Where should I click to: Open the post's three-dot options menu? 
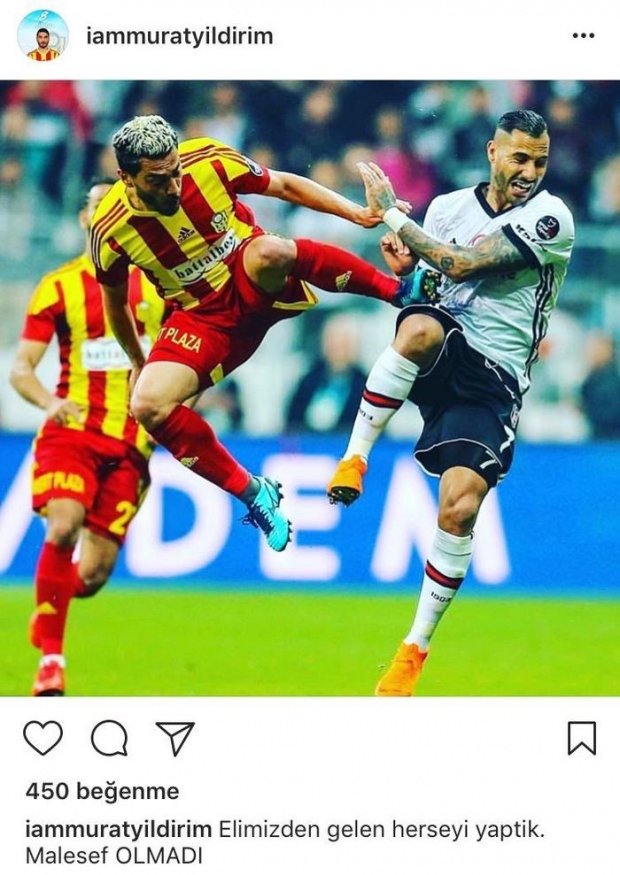click(x=583, y=36)
